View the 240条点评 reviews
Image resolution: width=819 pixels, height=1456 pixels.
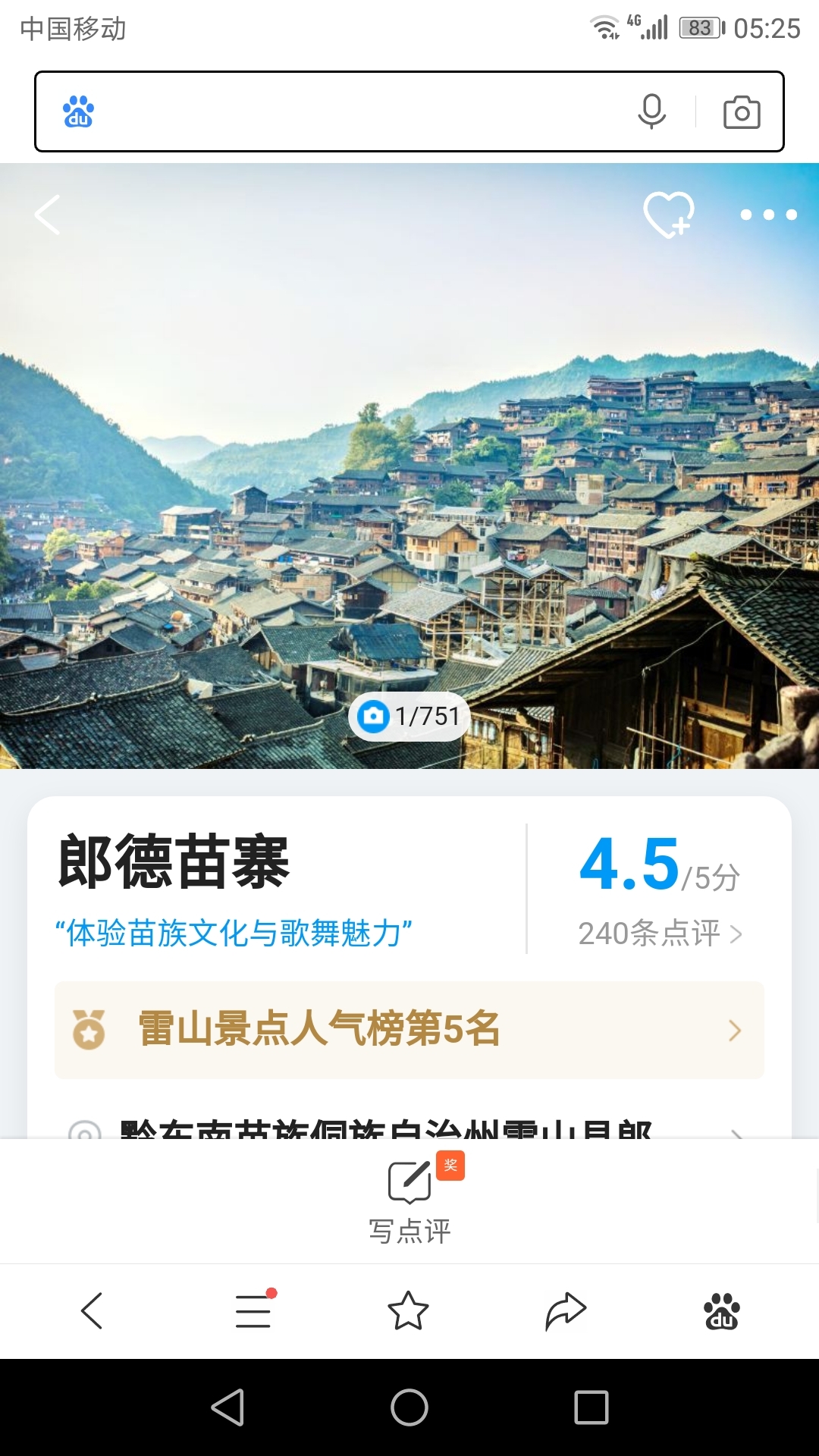point(660,934)
